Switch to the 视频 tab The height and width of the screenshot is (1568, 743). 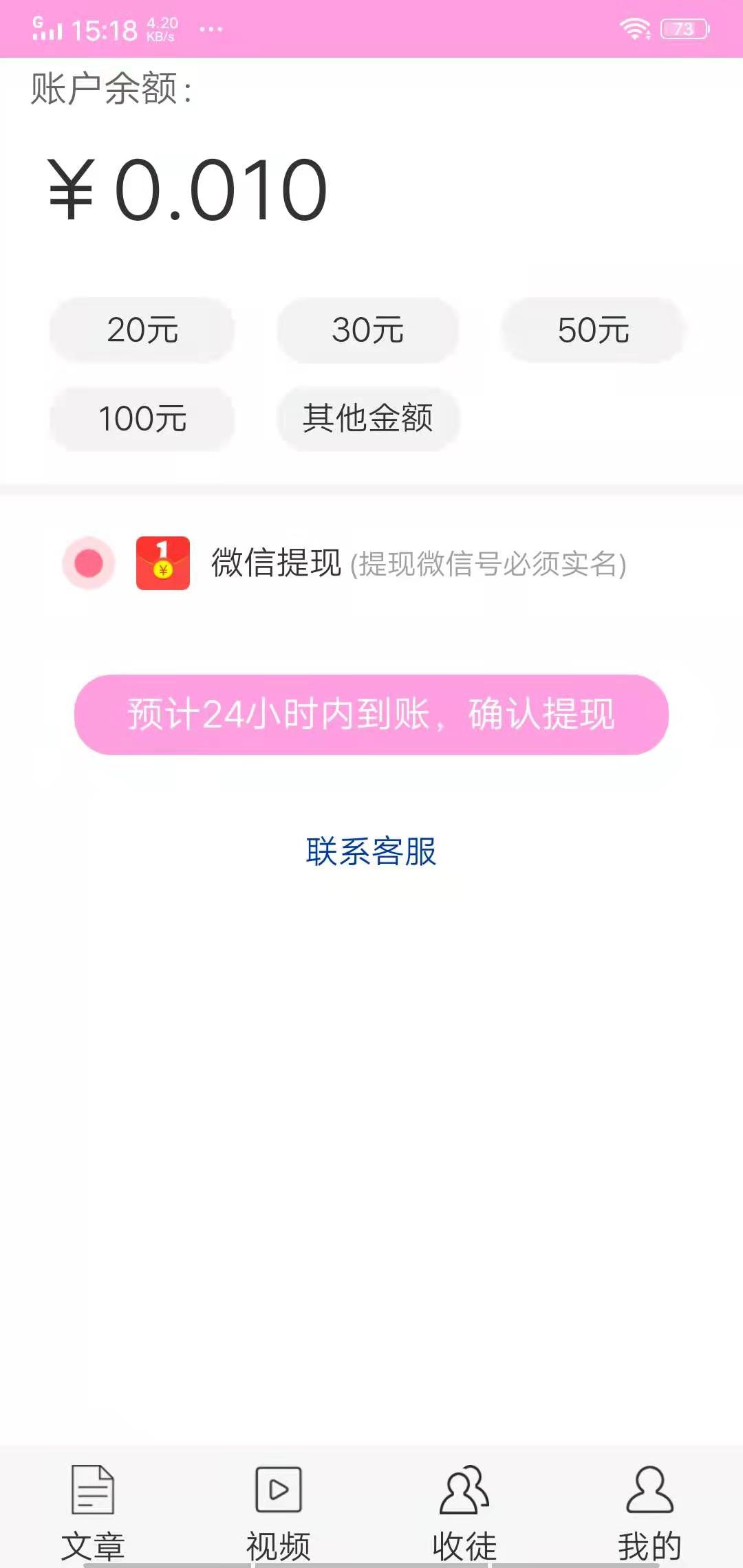click(279, 1513)
